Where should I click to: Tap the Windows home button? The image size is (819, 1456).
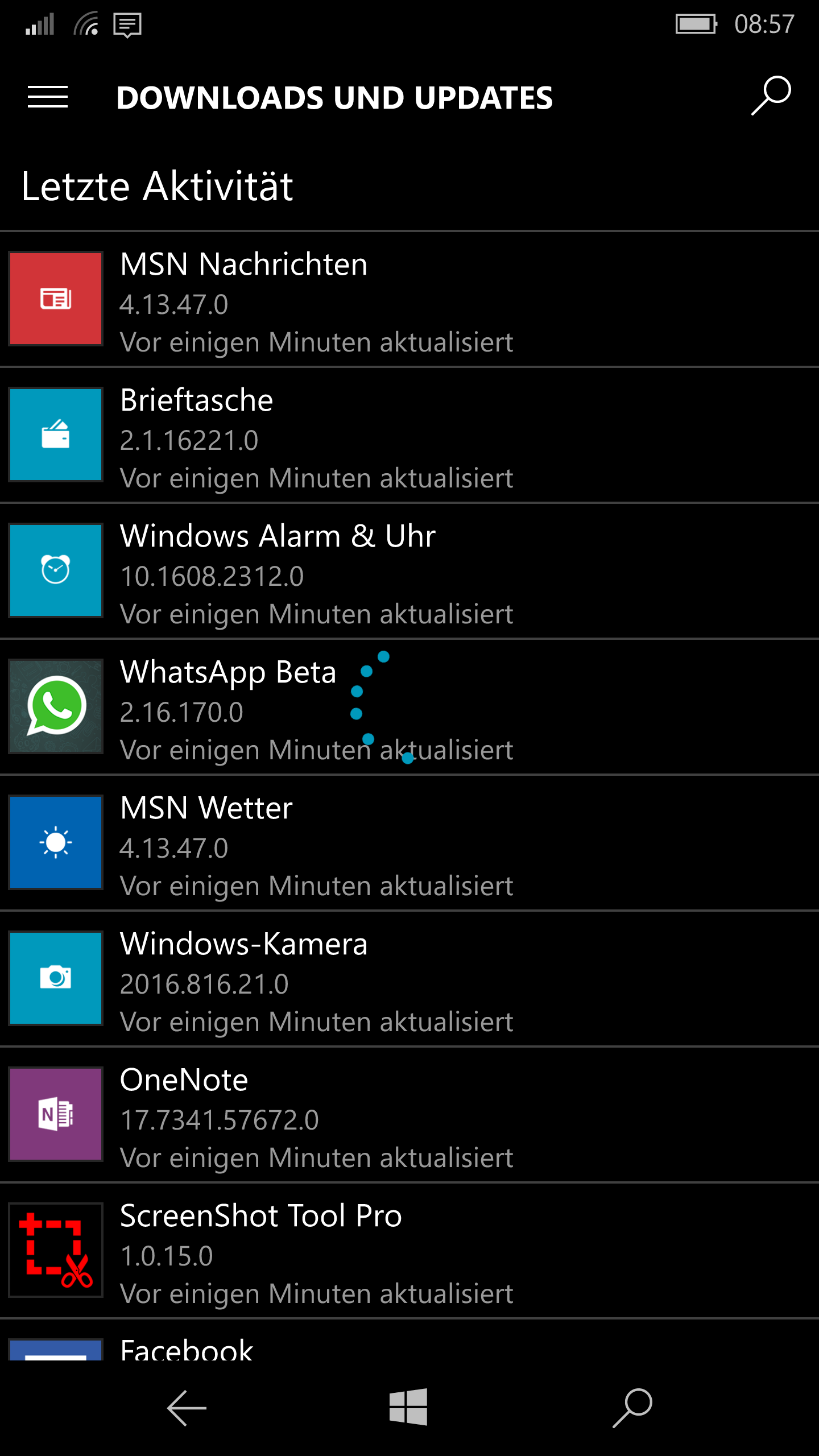408,1407
